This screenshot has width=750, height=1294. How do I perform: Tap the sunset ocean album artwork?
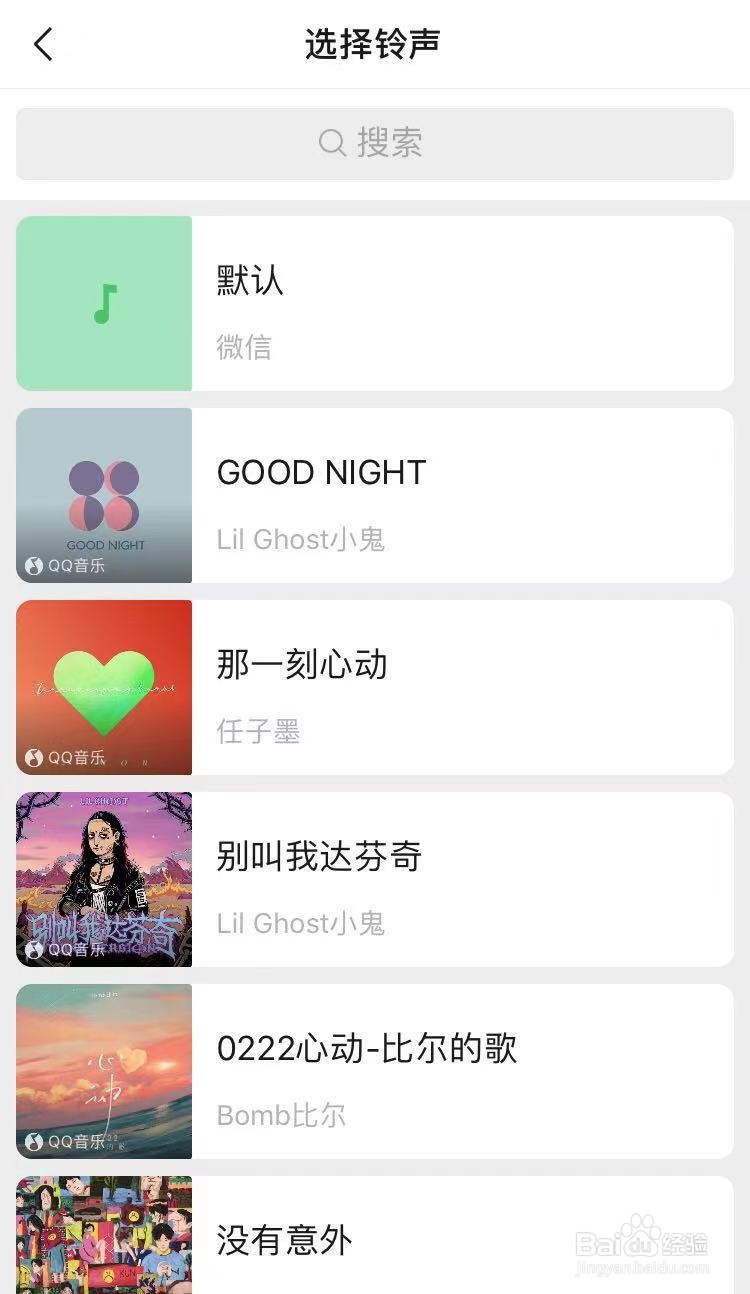pyautogui.click(x=103, y=1071)
